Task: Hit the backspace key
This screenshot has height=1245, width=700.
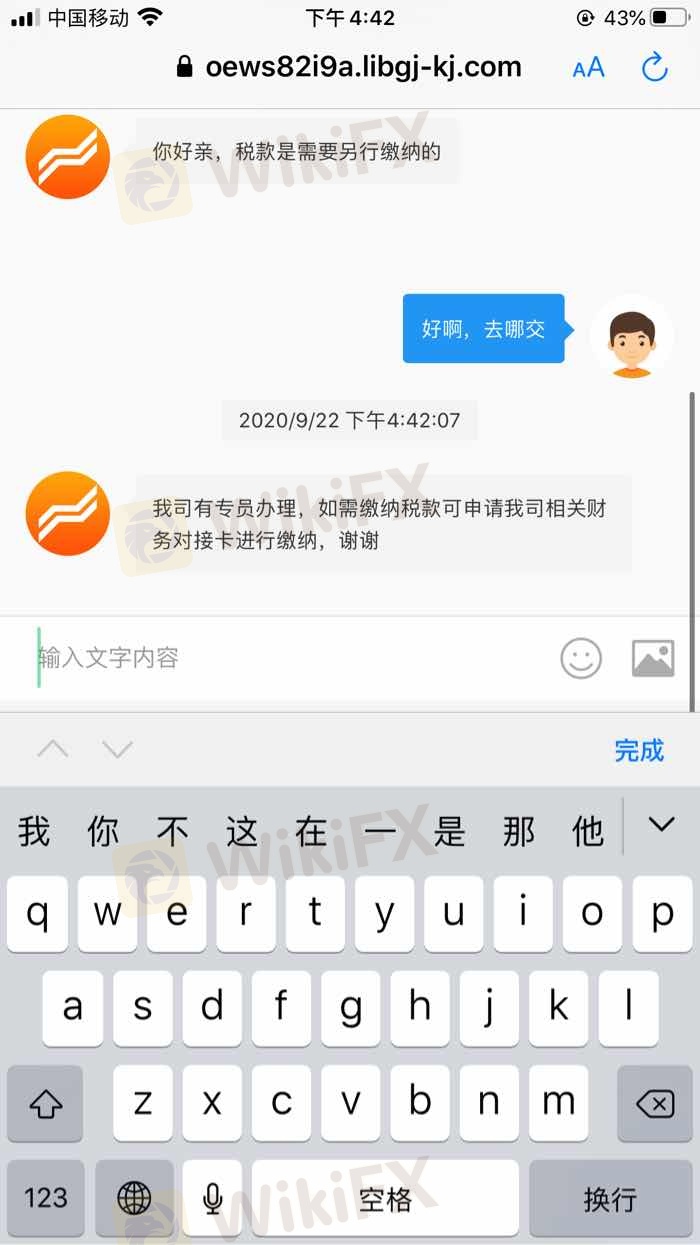Action: 654,1104
